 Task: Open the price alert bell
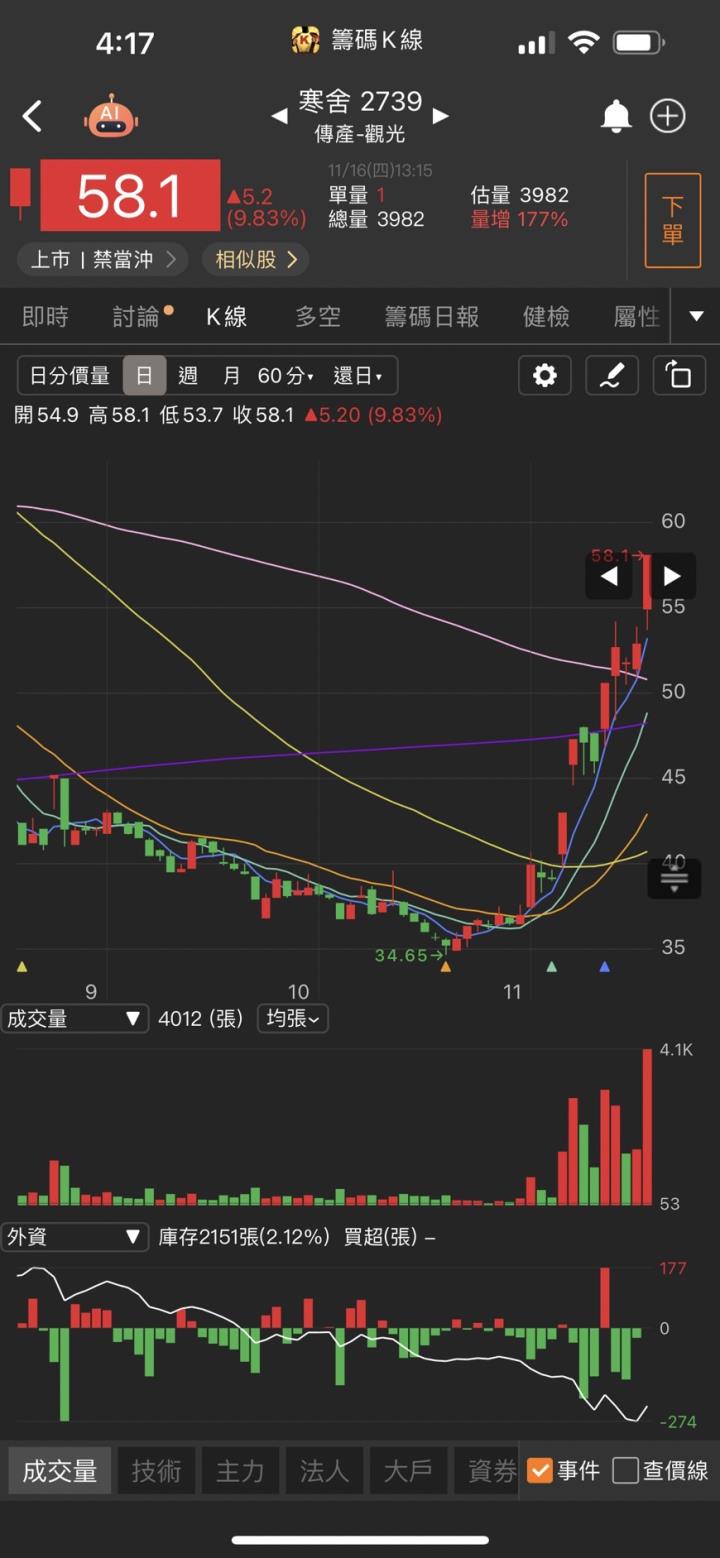615,117
